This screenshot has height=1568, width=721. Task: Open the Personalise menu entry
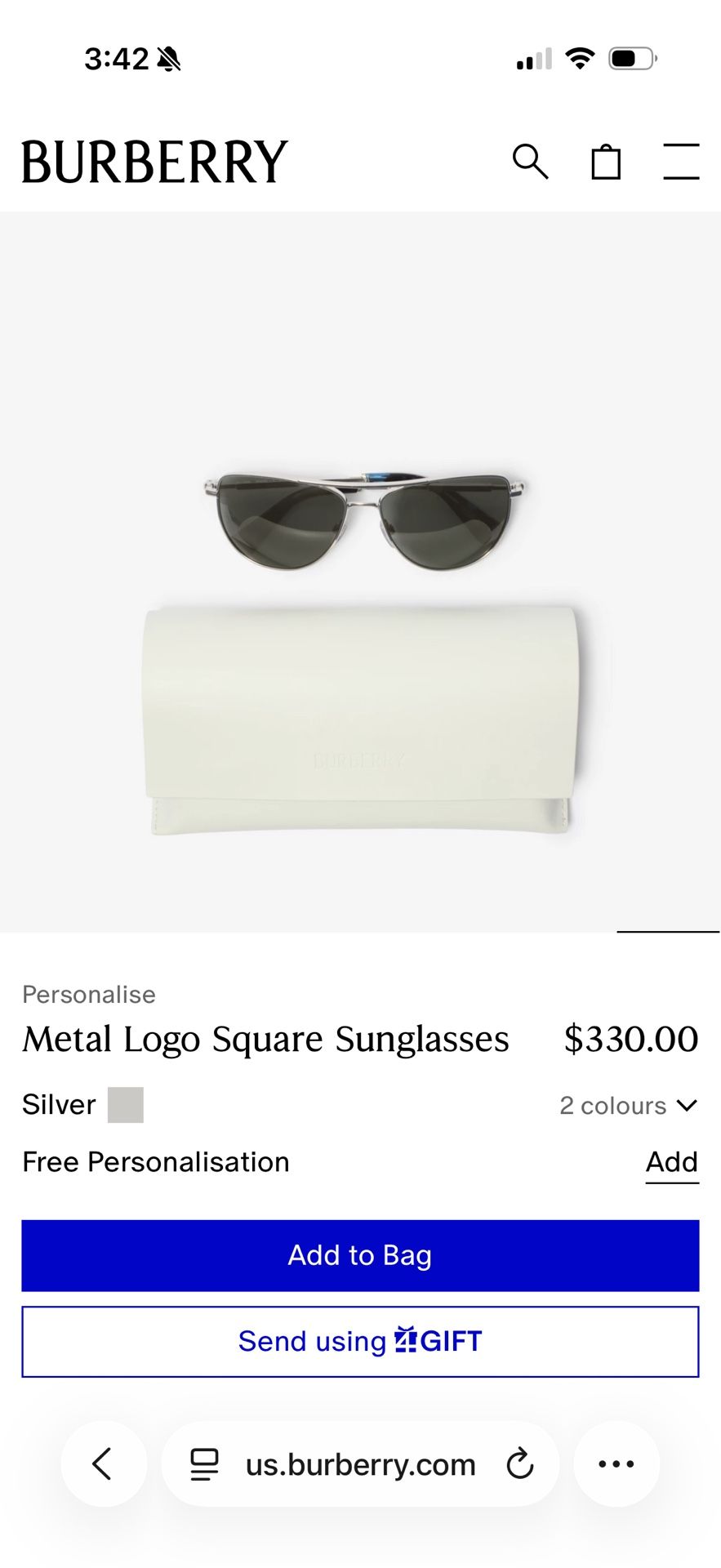89,994
